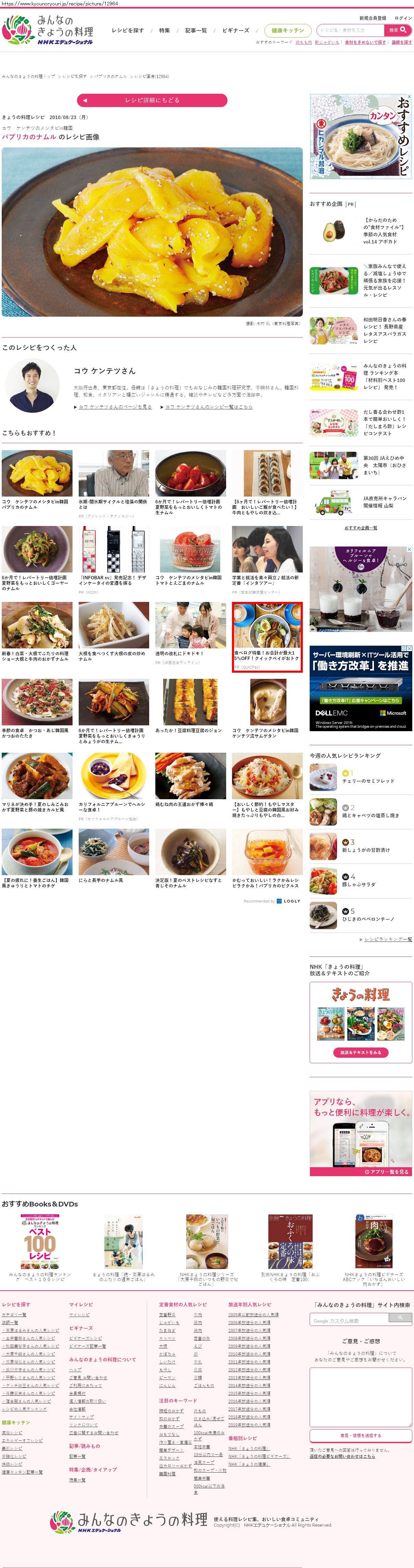Open コウ ケンテツさんのページを見る link
This screenshot has width=414, height=1568.
point(115,407)
